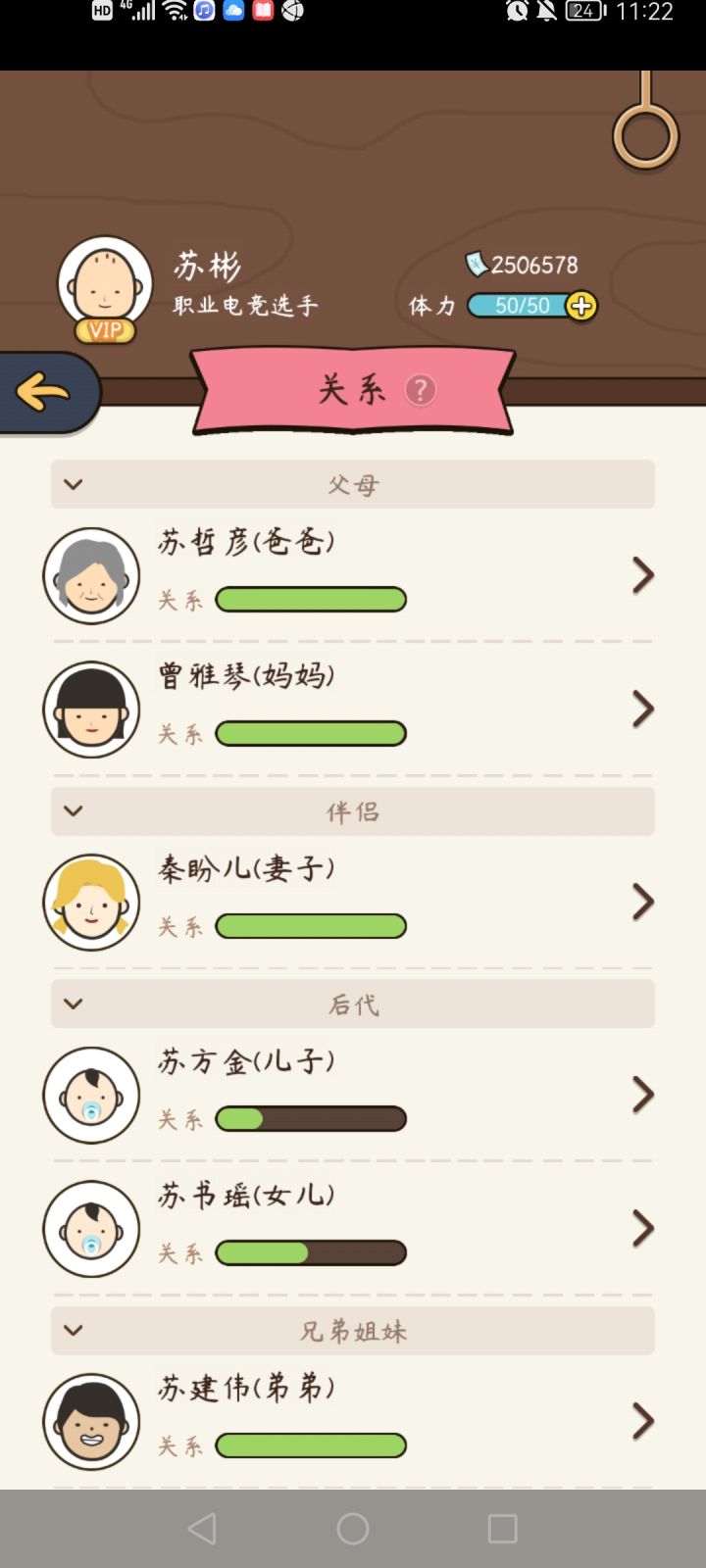Open 秦盼儿(妻子)'s details via right arrow
This screenshot has width=706, height=1568.
click(642, 901)
